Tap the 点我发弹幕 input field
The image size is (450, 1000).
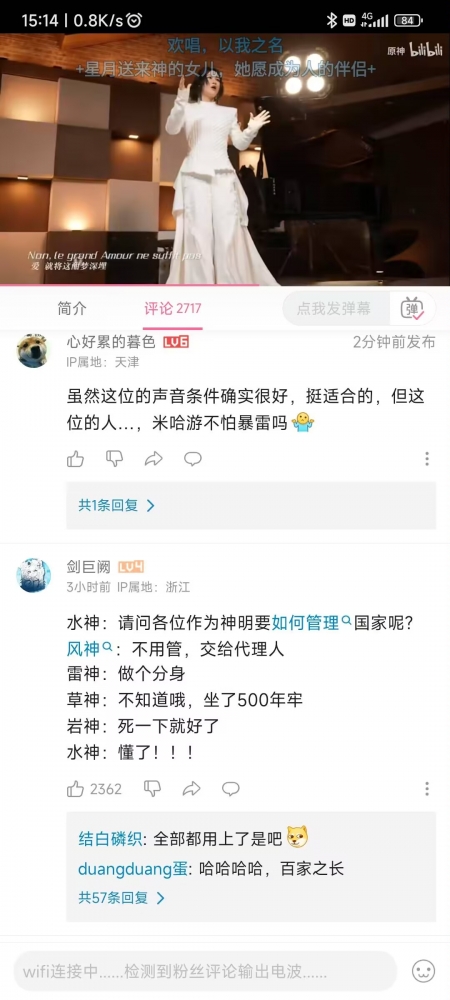click(335, 309)
